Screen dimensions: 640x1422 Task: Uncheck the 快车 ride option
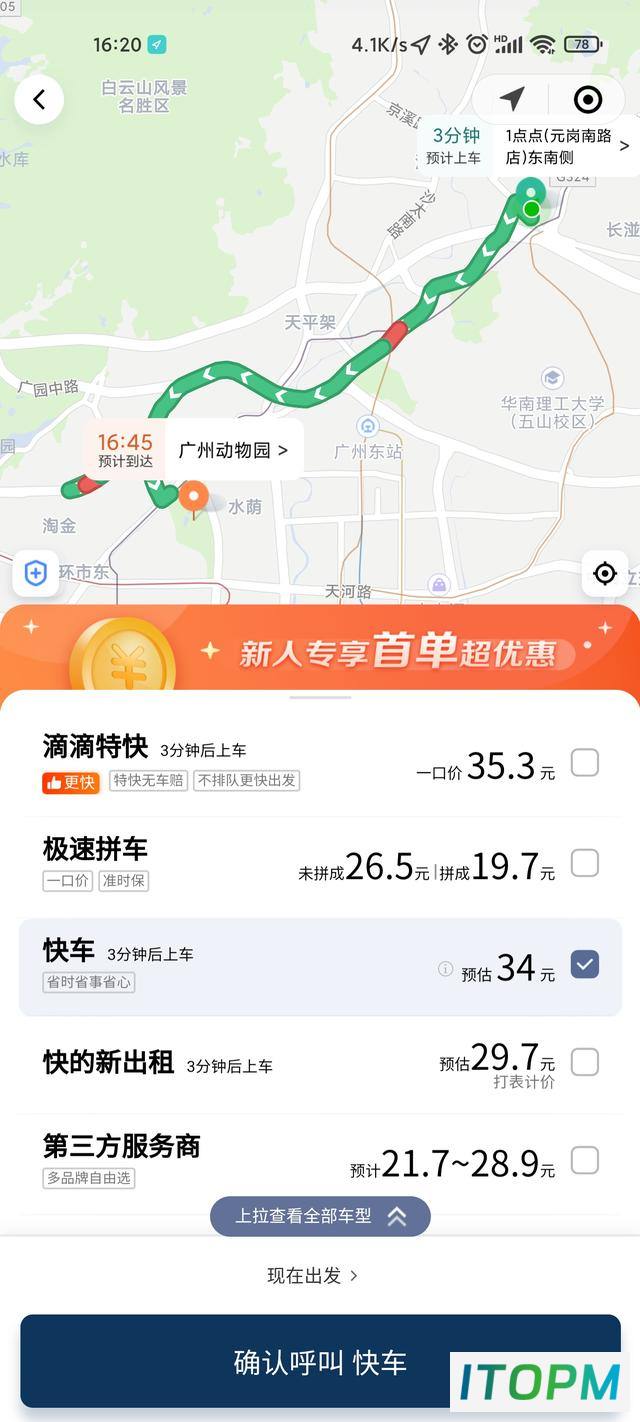coord(585,964)
